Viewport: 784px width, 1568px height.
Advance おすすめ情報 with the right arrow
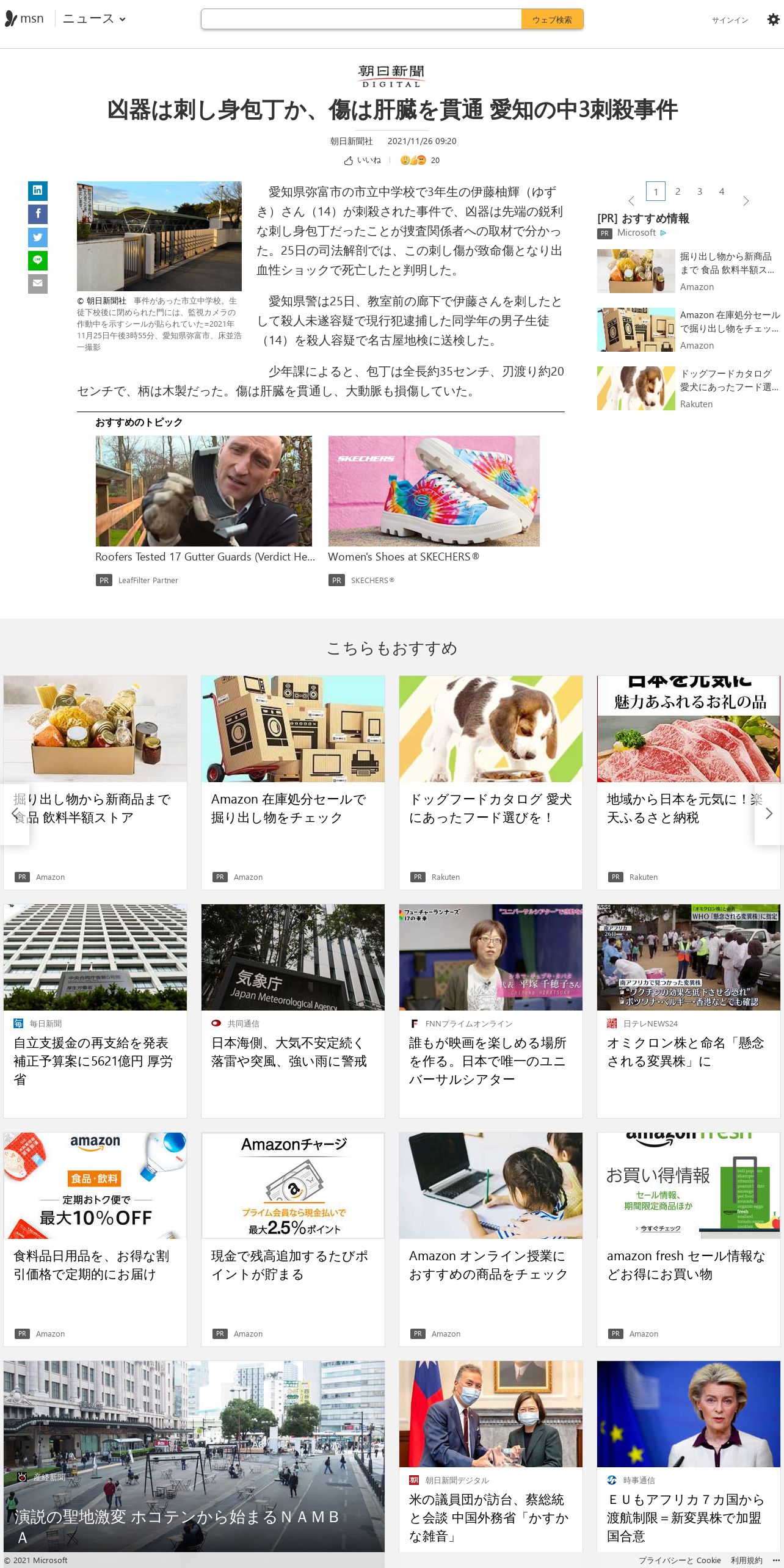point(746,201)
